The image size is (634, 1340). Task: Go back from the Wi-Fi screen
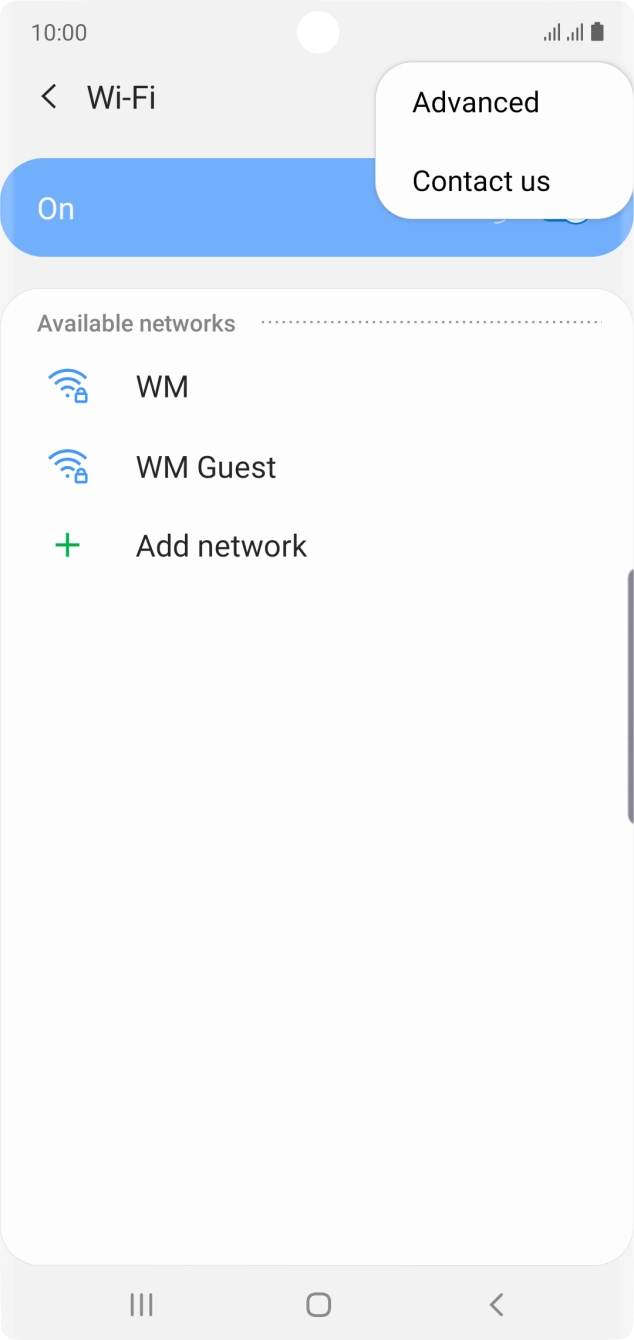[x=48, y=97]
